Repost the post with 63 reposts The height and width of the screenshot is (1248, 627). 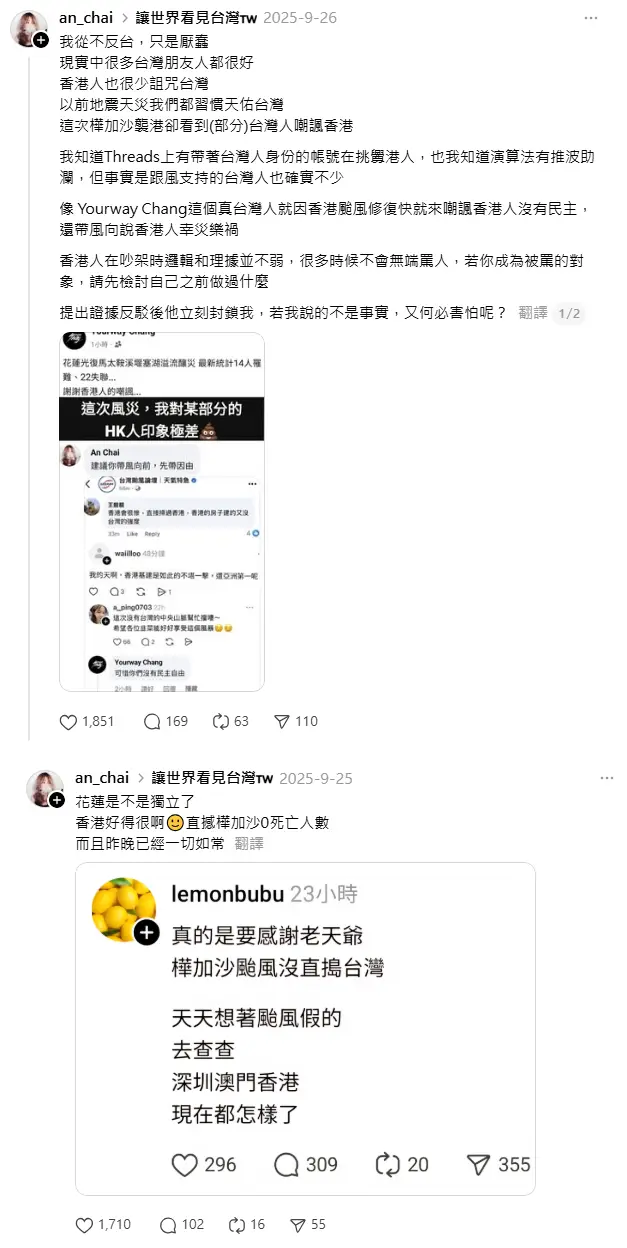click(x=221, y=721)
